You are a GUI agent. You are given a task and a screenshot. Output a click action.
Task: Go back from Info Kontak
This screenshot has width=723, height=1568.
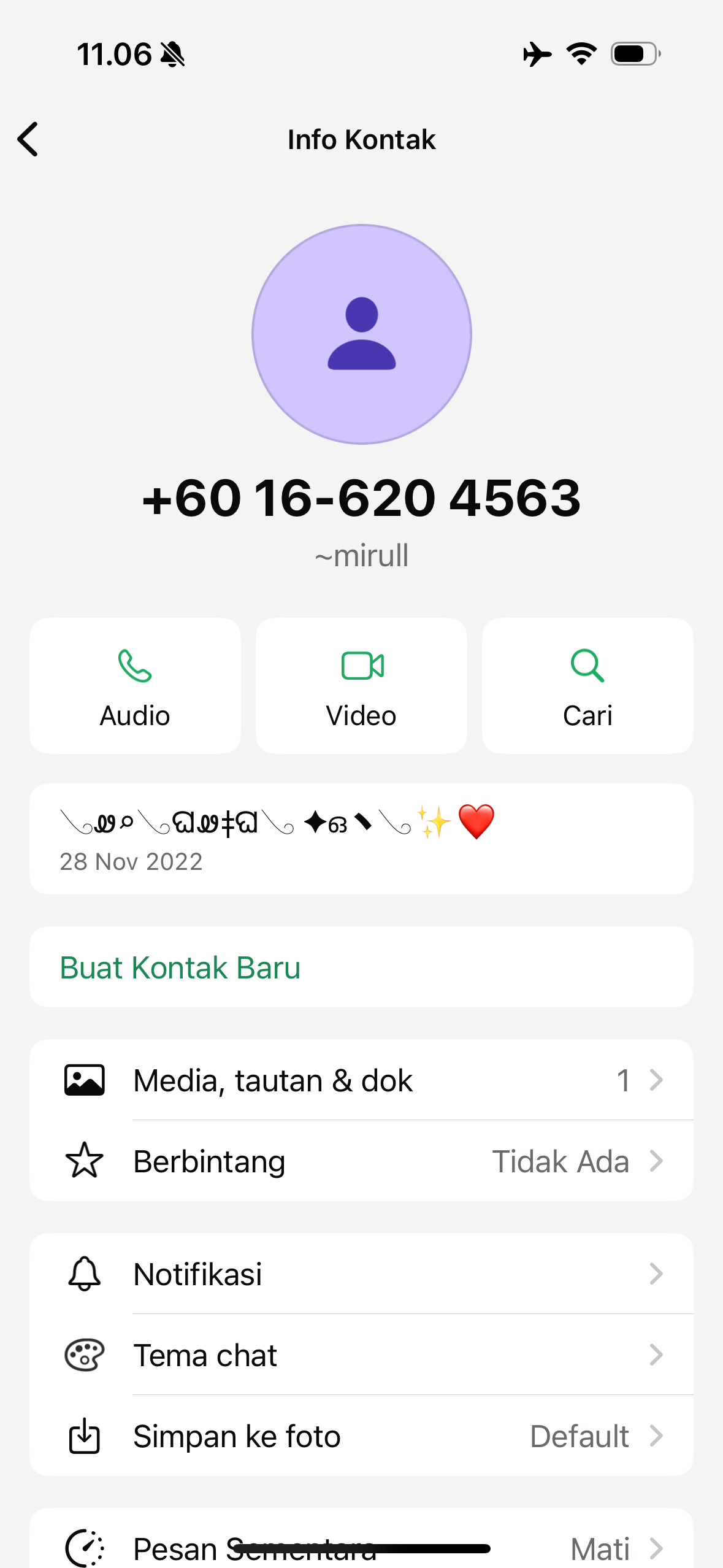28,139
